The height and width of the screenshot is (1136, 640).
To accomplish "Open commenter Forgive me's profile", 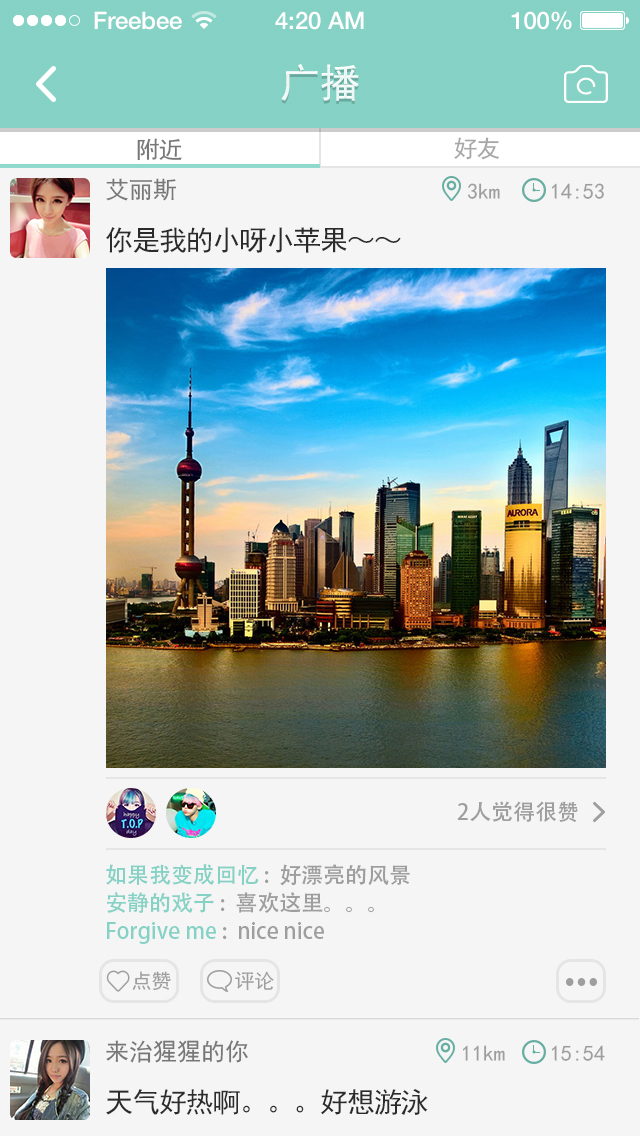I will (161, 931).
